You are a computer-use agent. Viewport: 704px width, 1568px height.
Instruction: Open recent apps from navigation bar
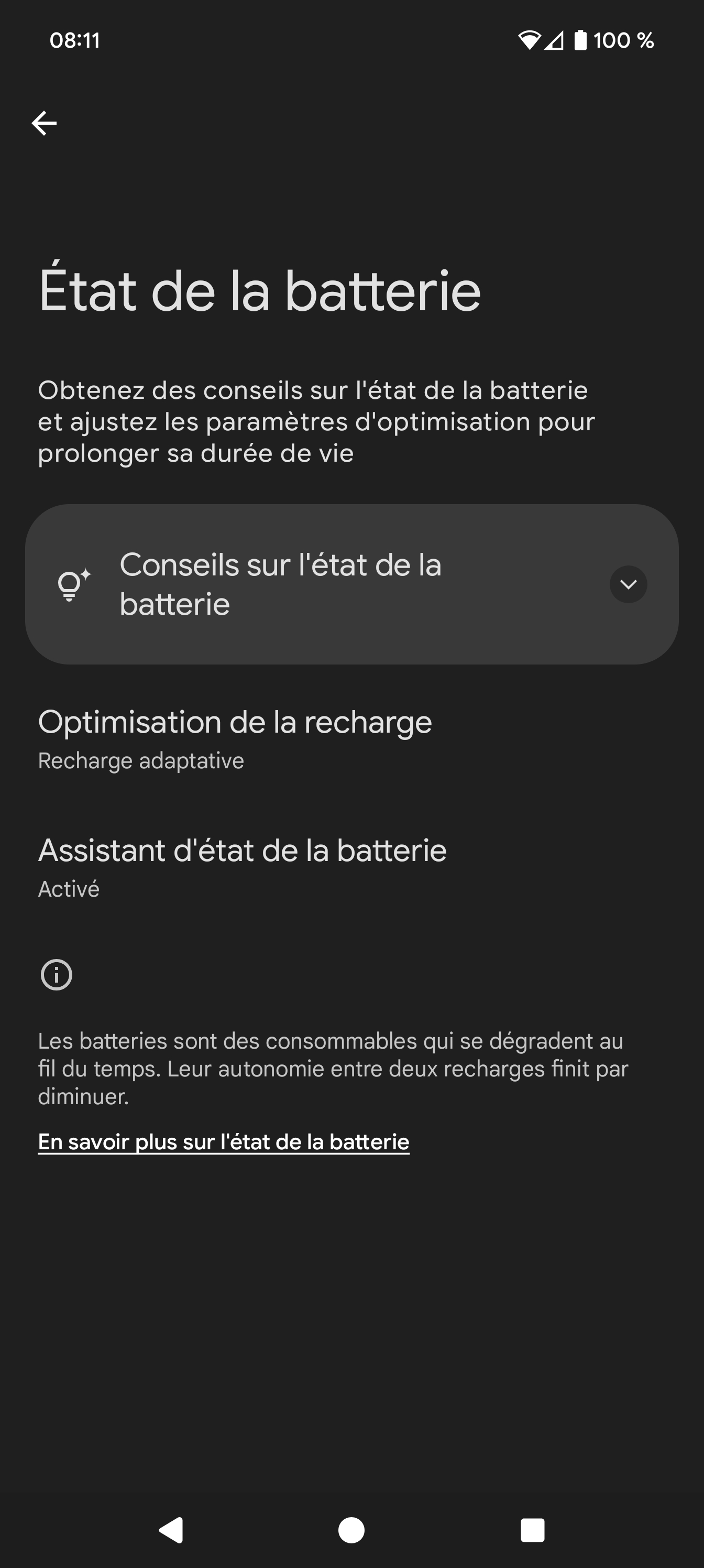532,1530
